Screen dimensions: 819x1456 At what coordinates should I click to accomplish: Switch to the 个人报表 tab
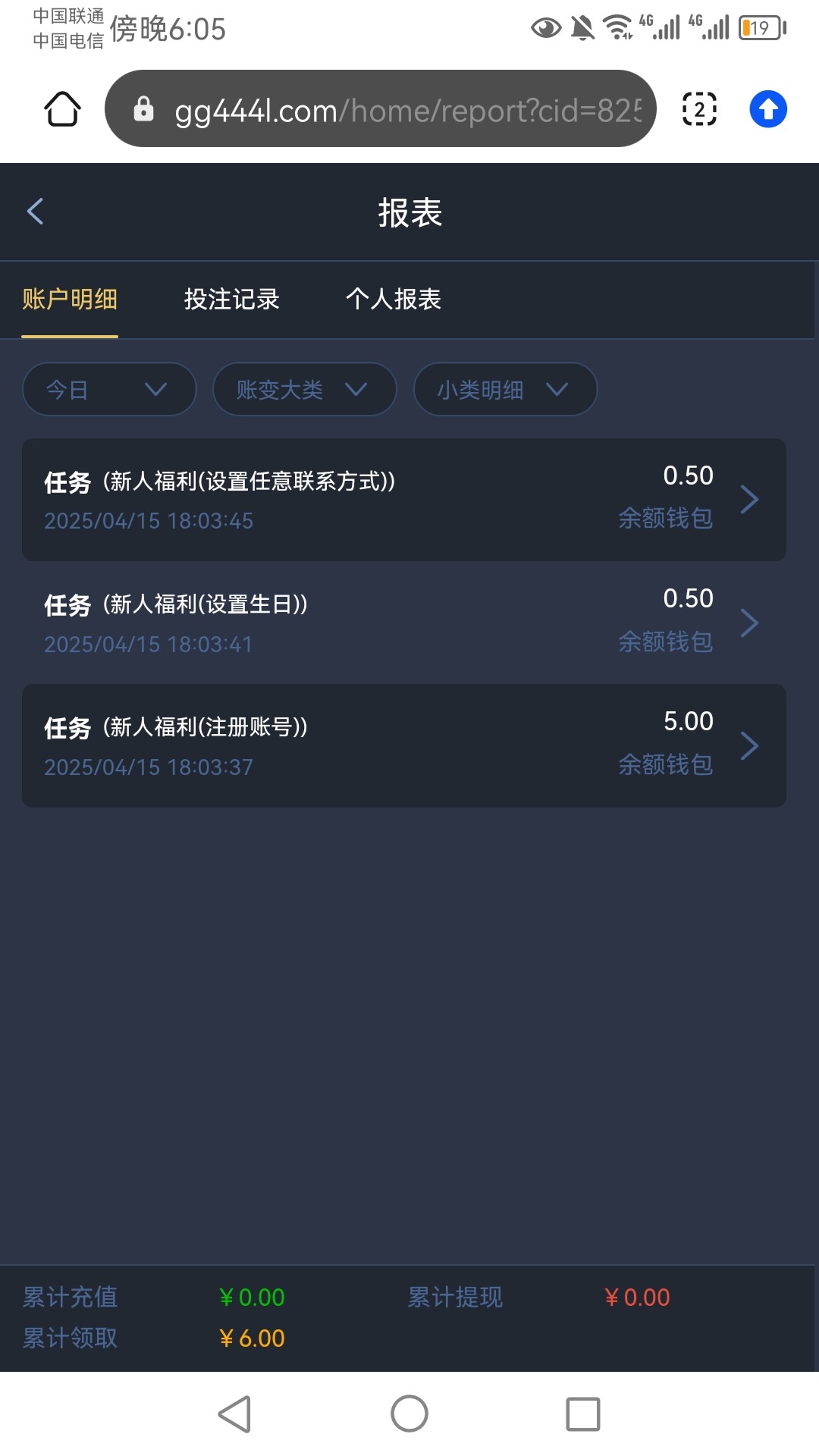point(394,300)
